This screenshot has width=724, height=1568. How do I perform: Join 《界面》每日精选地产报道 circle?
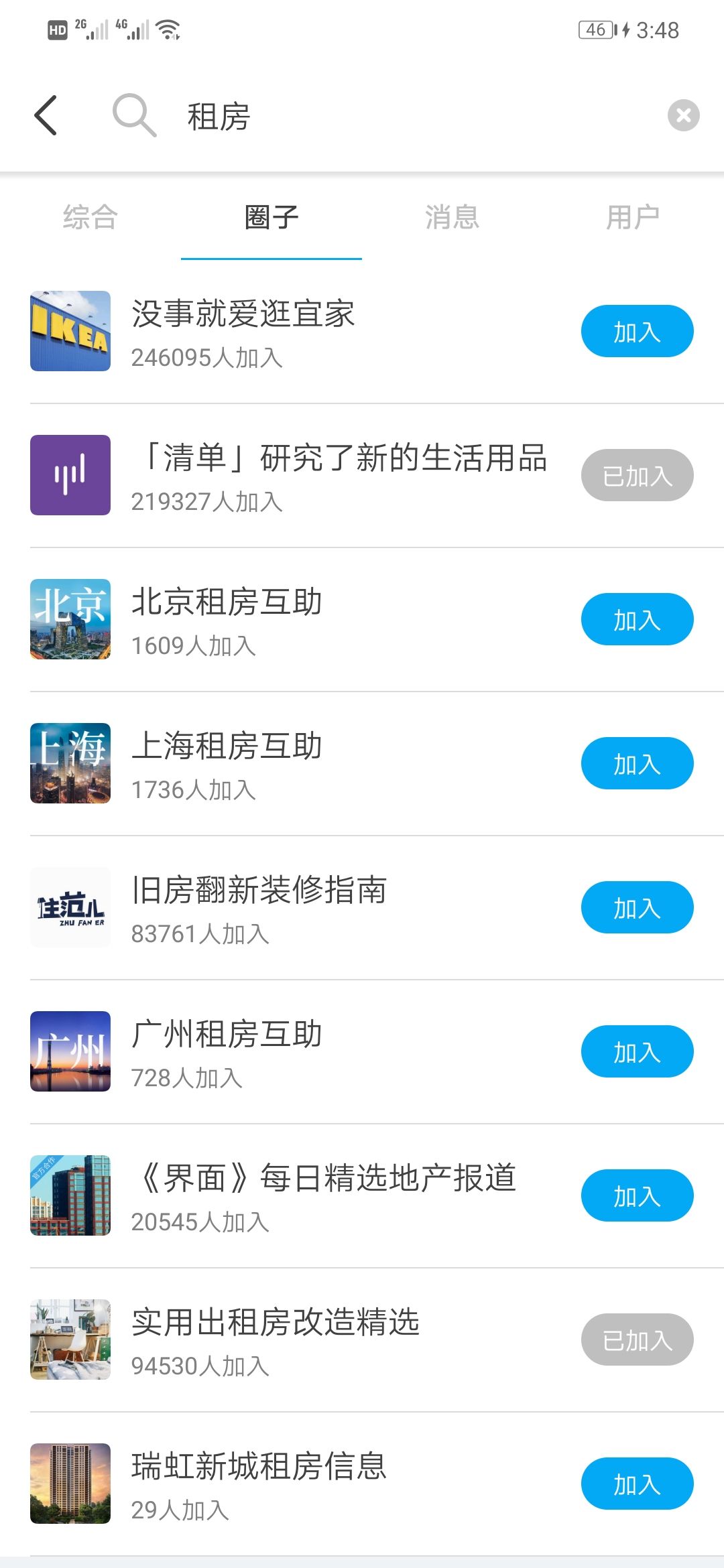(637, 1196)
